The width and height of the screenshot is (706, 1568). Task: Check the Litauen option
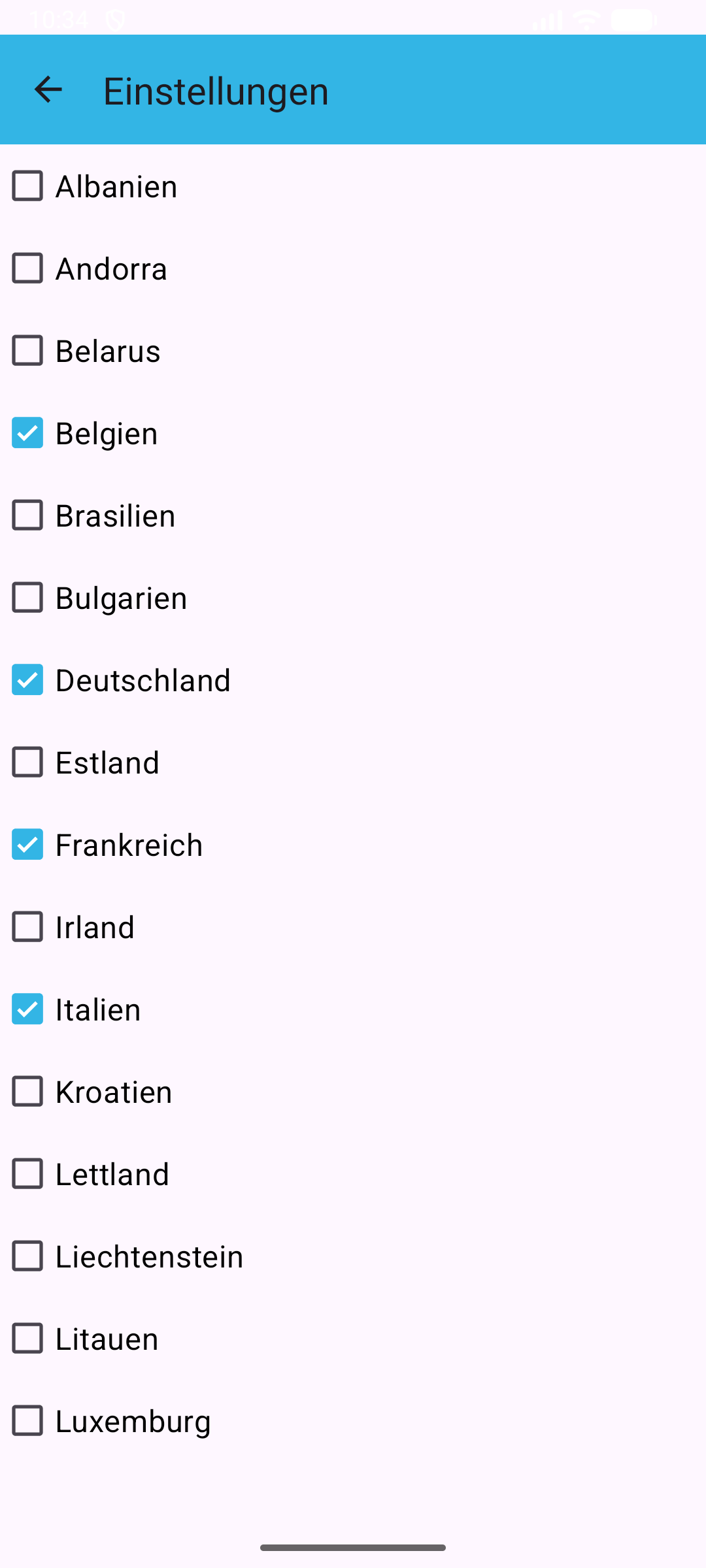(27, 1339)
